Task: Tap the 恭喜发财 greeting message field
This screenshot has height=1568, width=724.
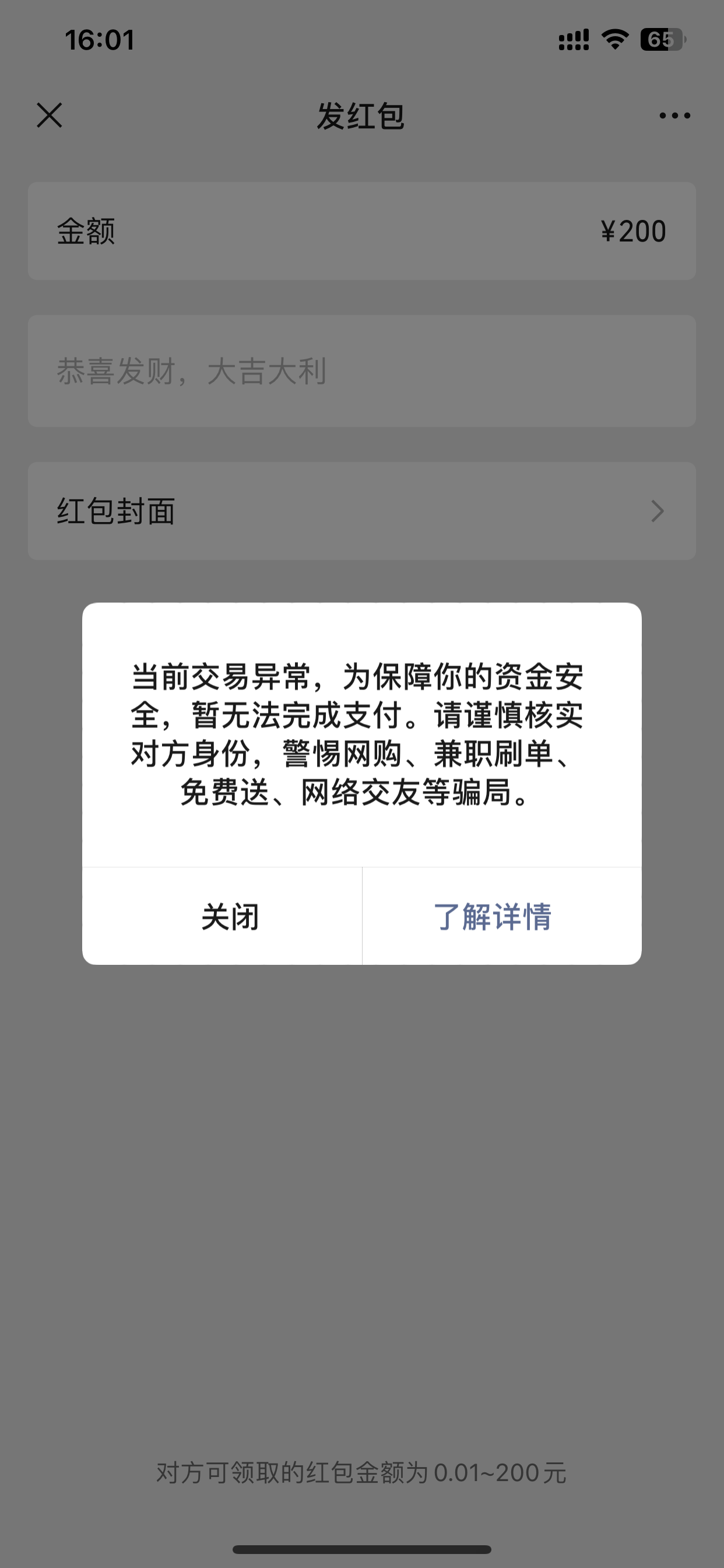Action: click(x=361, y=370)
